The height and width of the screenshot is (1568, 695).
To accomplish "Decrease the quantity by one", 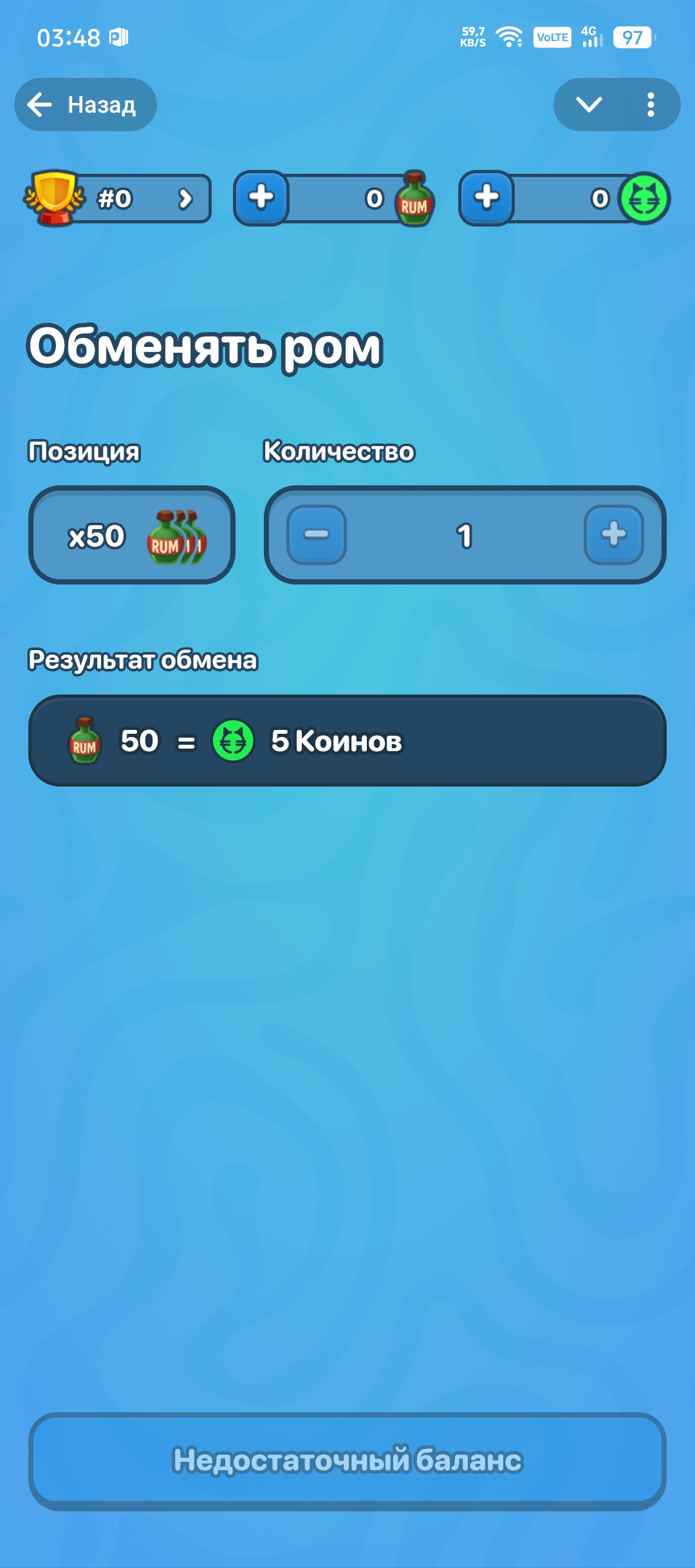I will coord(317,535).
